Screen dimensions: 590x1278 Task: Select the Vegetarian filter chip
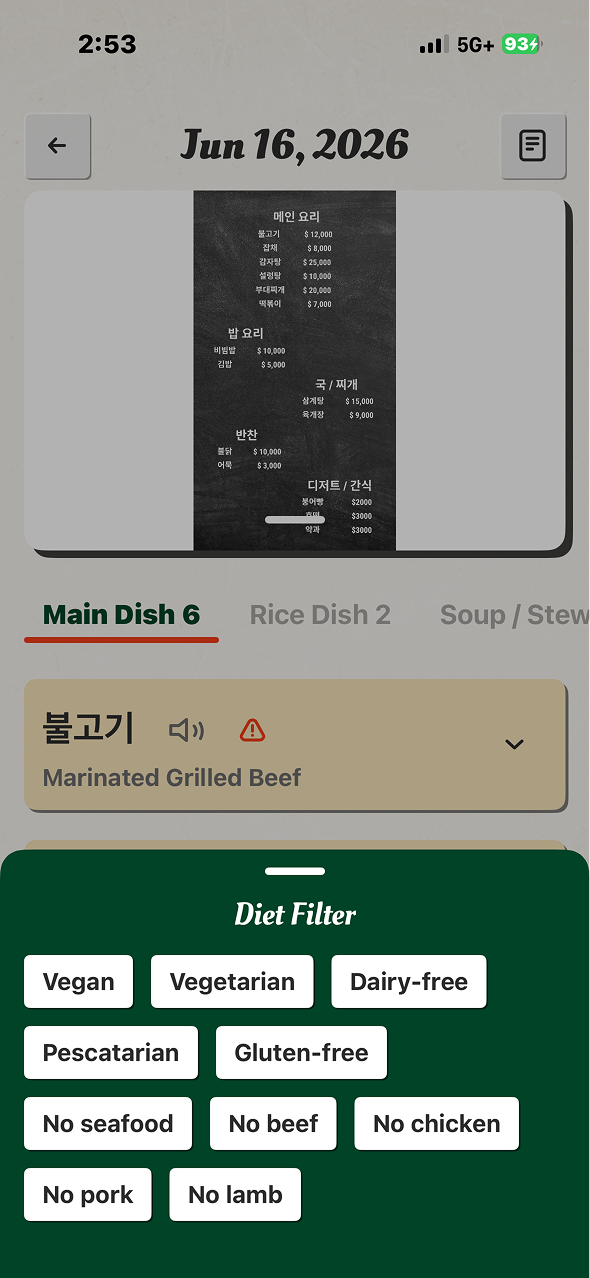pyautogui.click(x=232, y=982)
